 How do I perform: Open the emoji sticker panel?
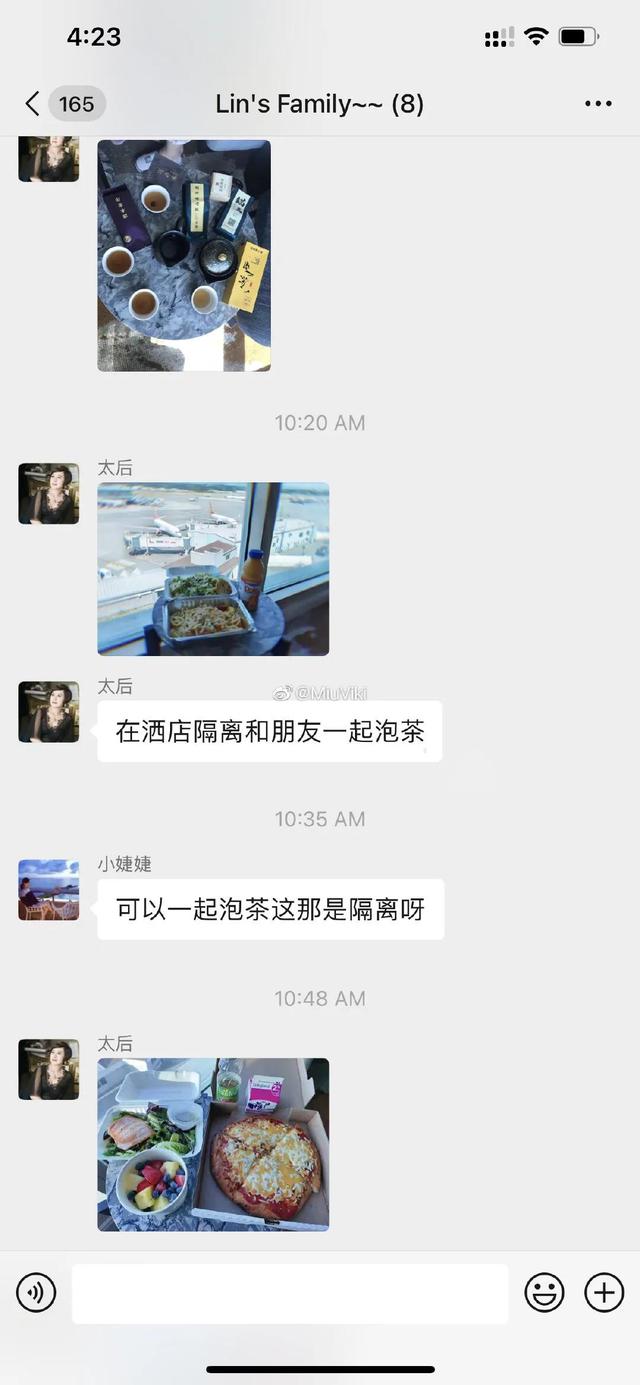pyautogui.click(x=544, y=1293)
